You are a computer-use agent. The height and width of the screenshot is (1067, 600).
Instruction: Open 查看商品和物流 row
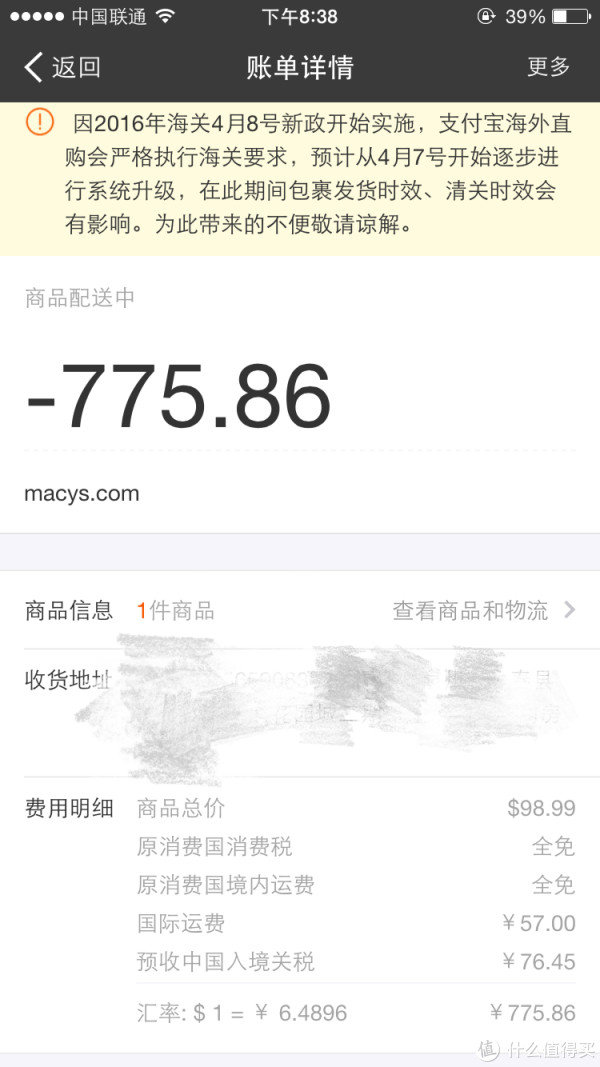(x=300, y=610)
